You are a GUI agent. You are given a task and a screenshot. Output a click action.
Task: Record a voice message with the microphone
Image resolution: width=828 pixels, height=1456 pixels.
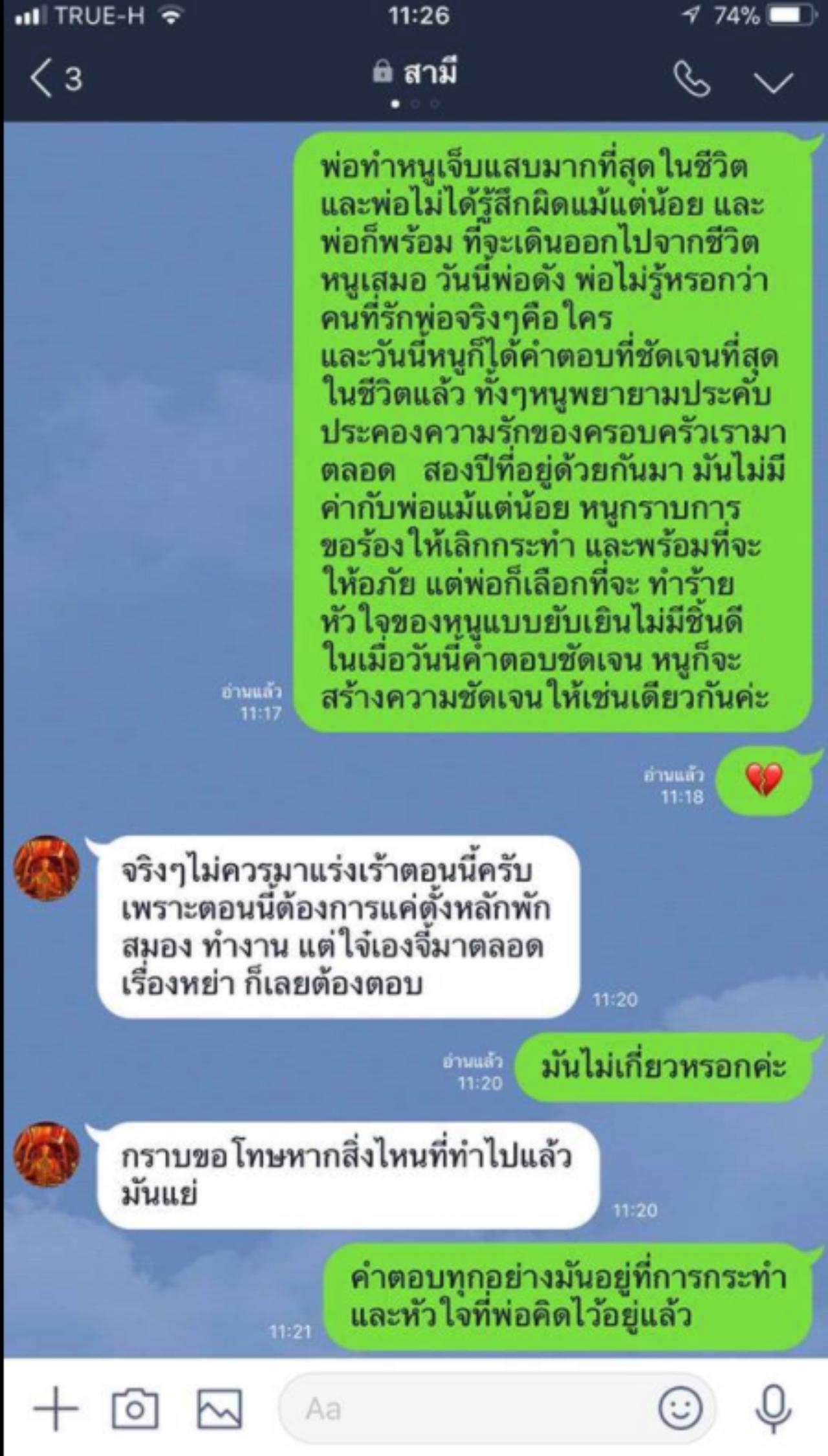(773, 1408)
